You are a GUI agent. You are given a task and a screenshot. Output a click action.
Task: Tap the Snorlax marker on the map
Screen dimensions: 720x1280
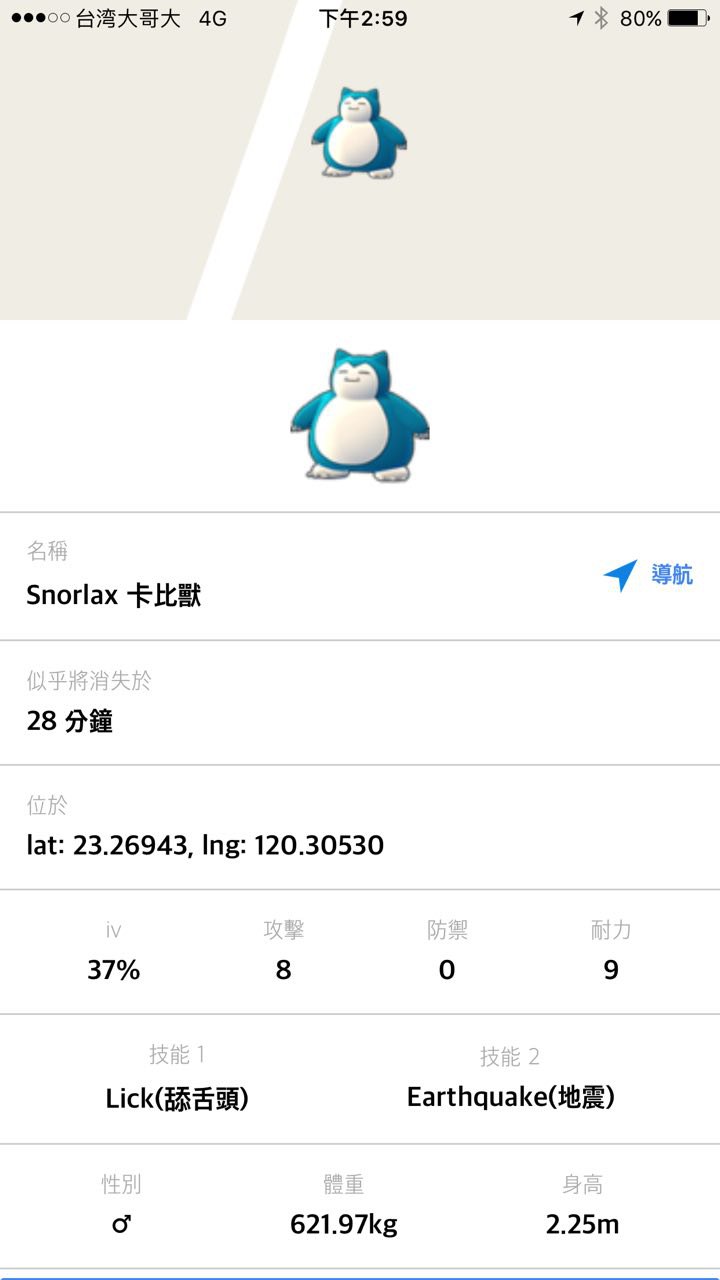click(359, 133)
